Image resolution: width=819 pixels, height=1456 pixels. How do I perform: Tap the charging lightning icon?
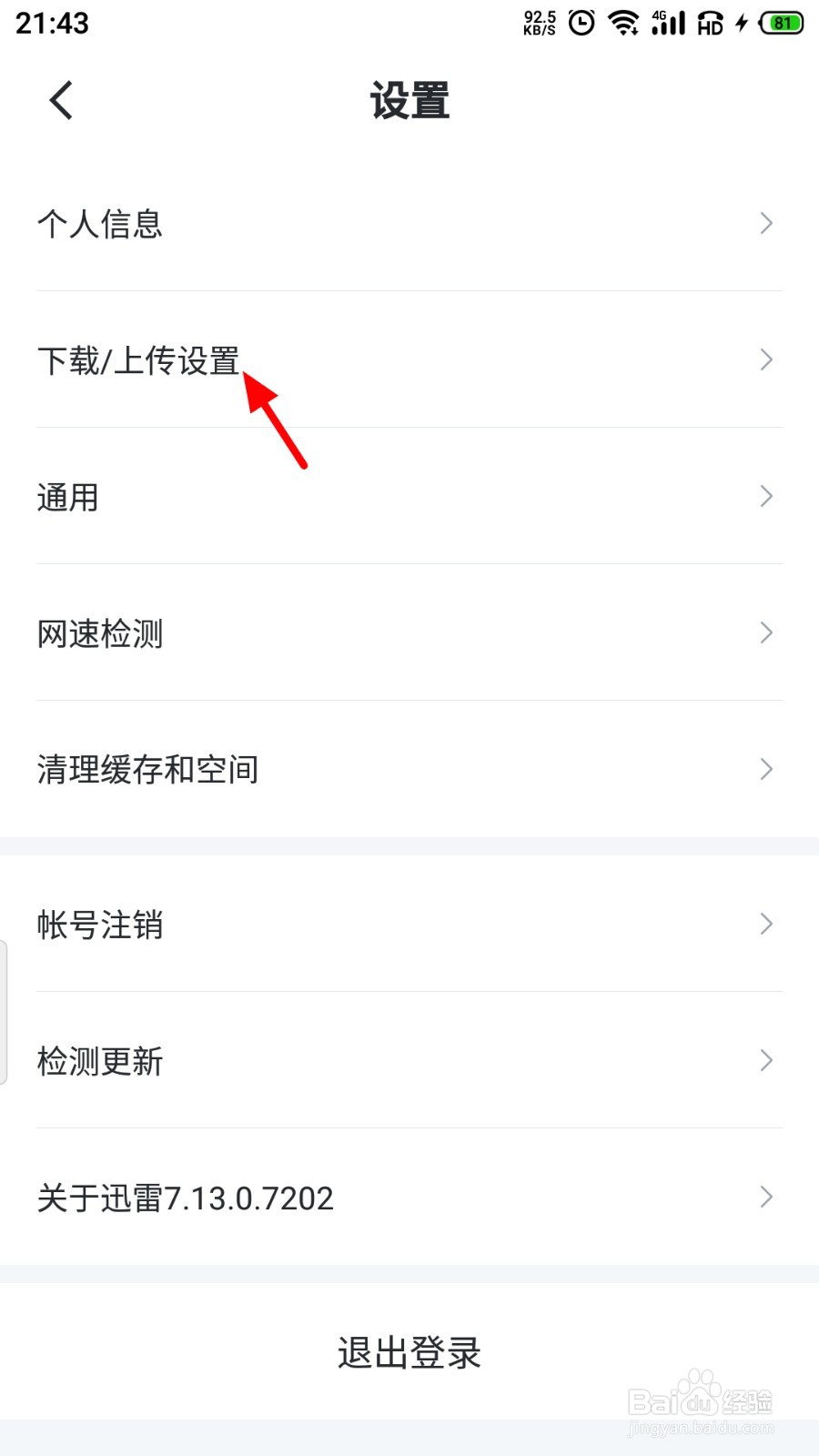(740, 23)
